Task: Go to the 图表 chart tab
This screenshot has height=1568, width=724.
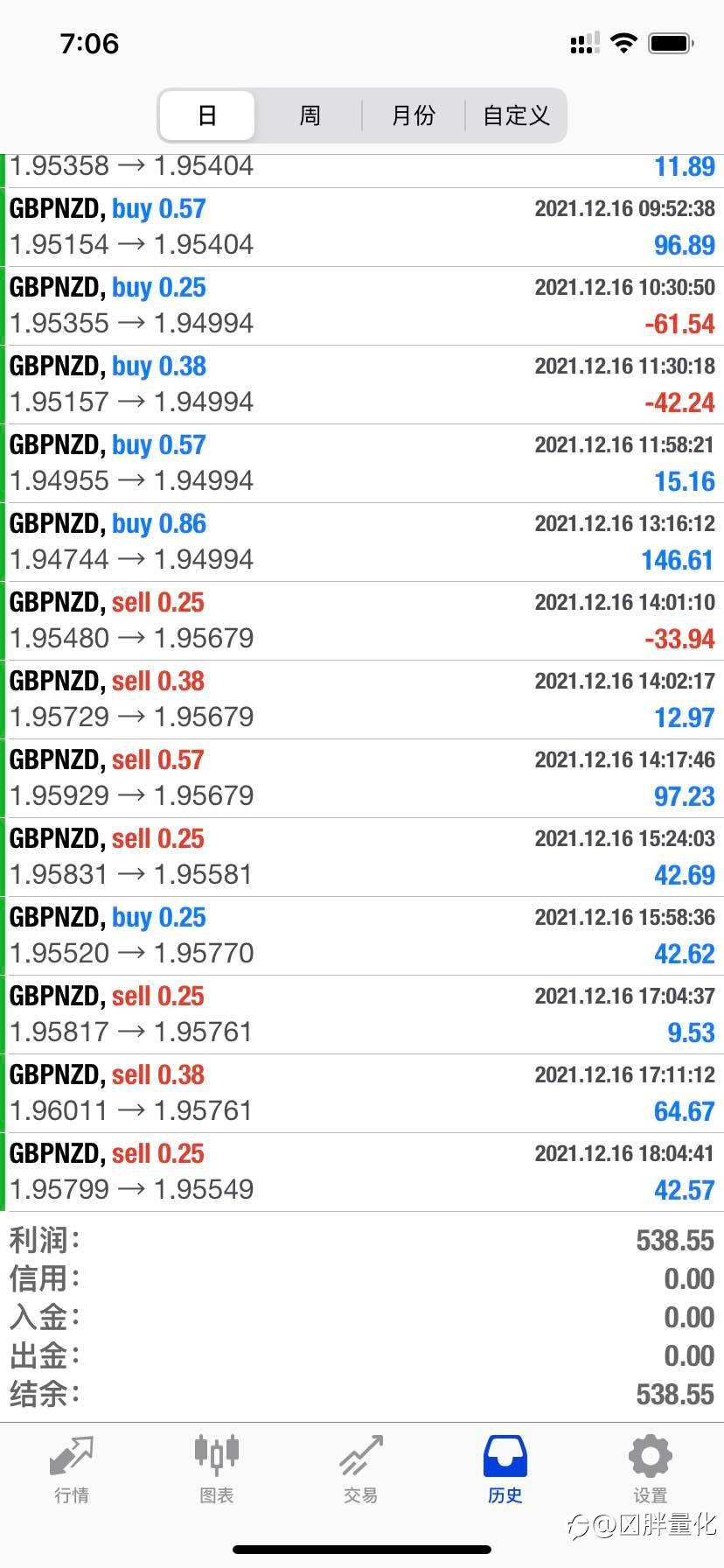Action: coord(216,1469)
